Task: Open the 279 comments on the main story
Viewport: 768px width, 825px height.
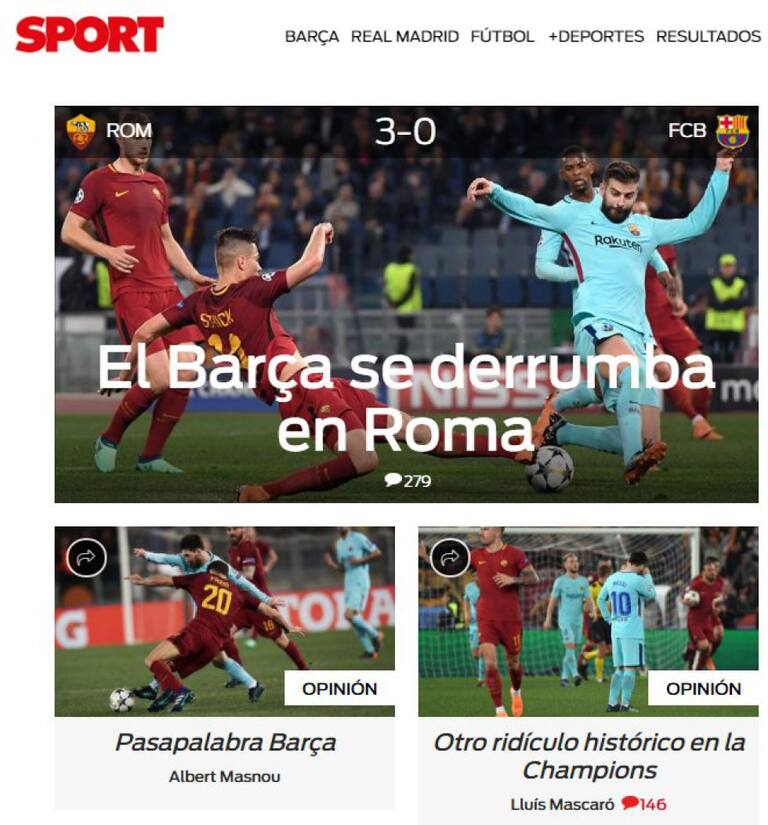Action: click(407, 481)
